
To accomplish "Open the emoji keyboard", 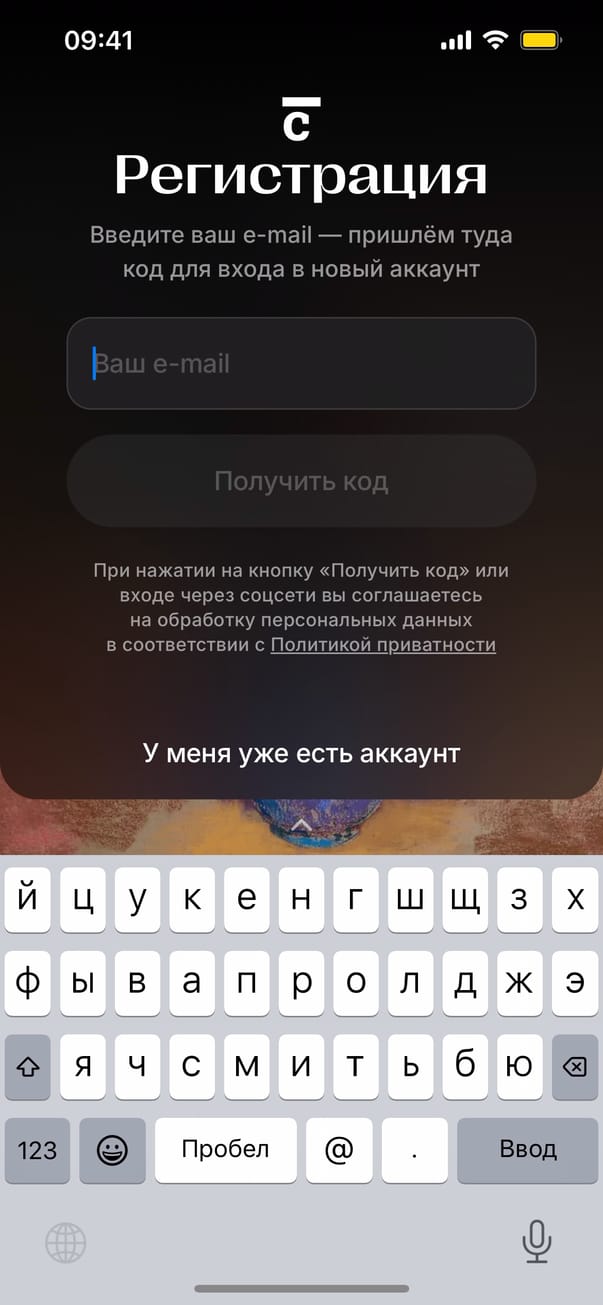I will (x=112, y=1150).
